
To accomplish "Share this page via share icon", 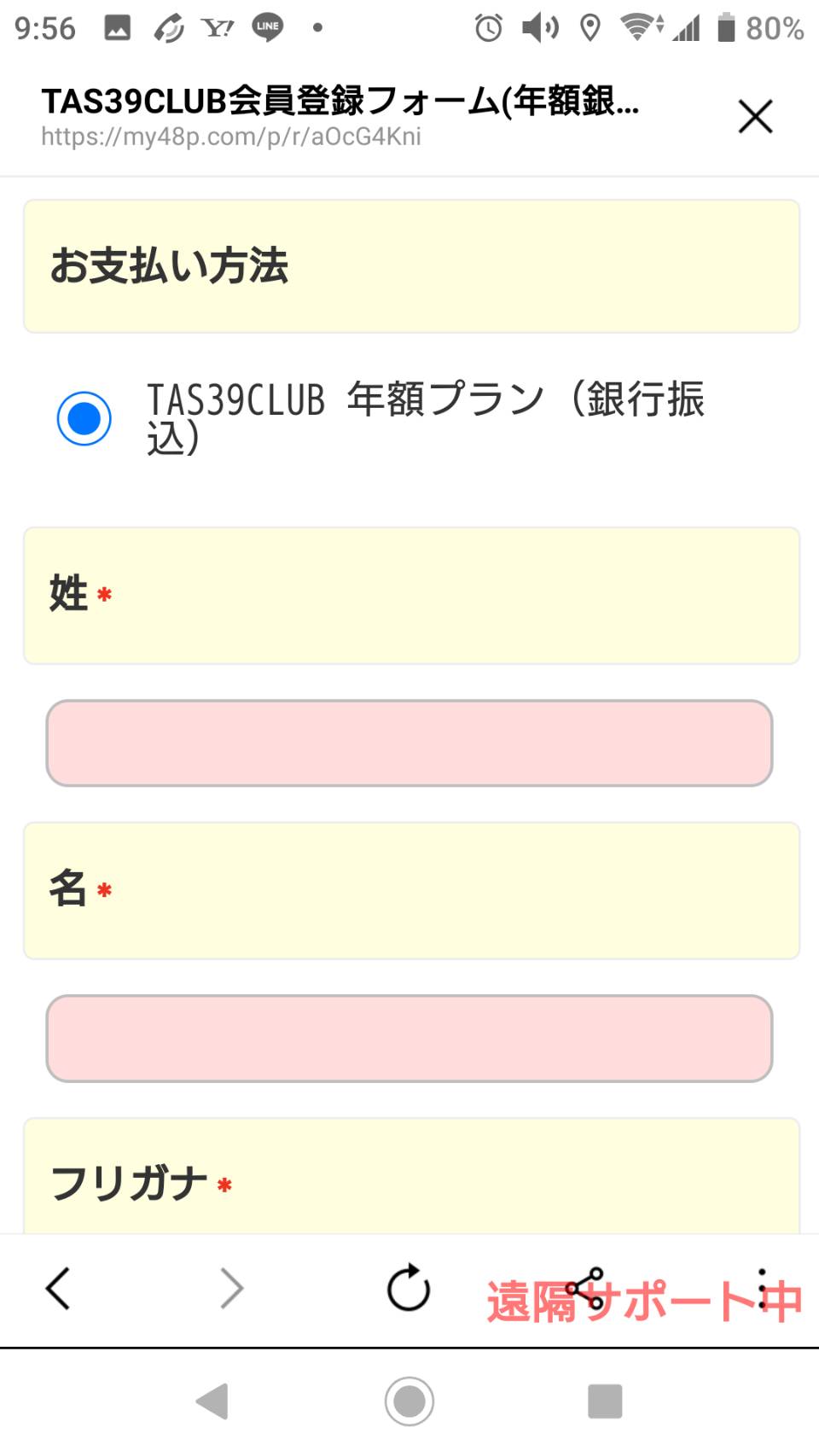I will pyautogui.click(x=585, y=1288).
